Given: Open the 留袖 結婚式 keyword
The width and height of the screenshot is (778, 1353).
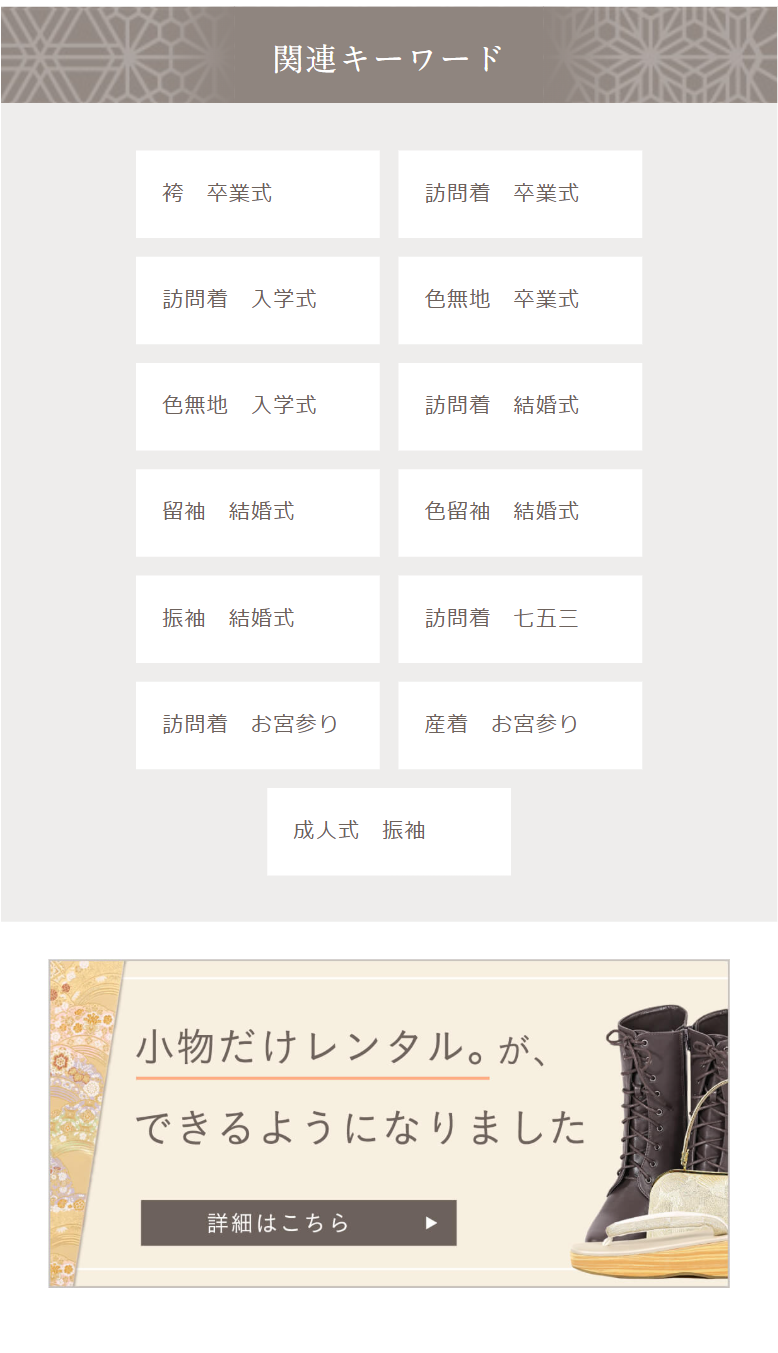Looking at the screenshot, I should 257,512.
